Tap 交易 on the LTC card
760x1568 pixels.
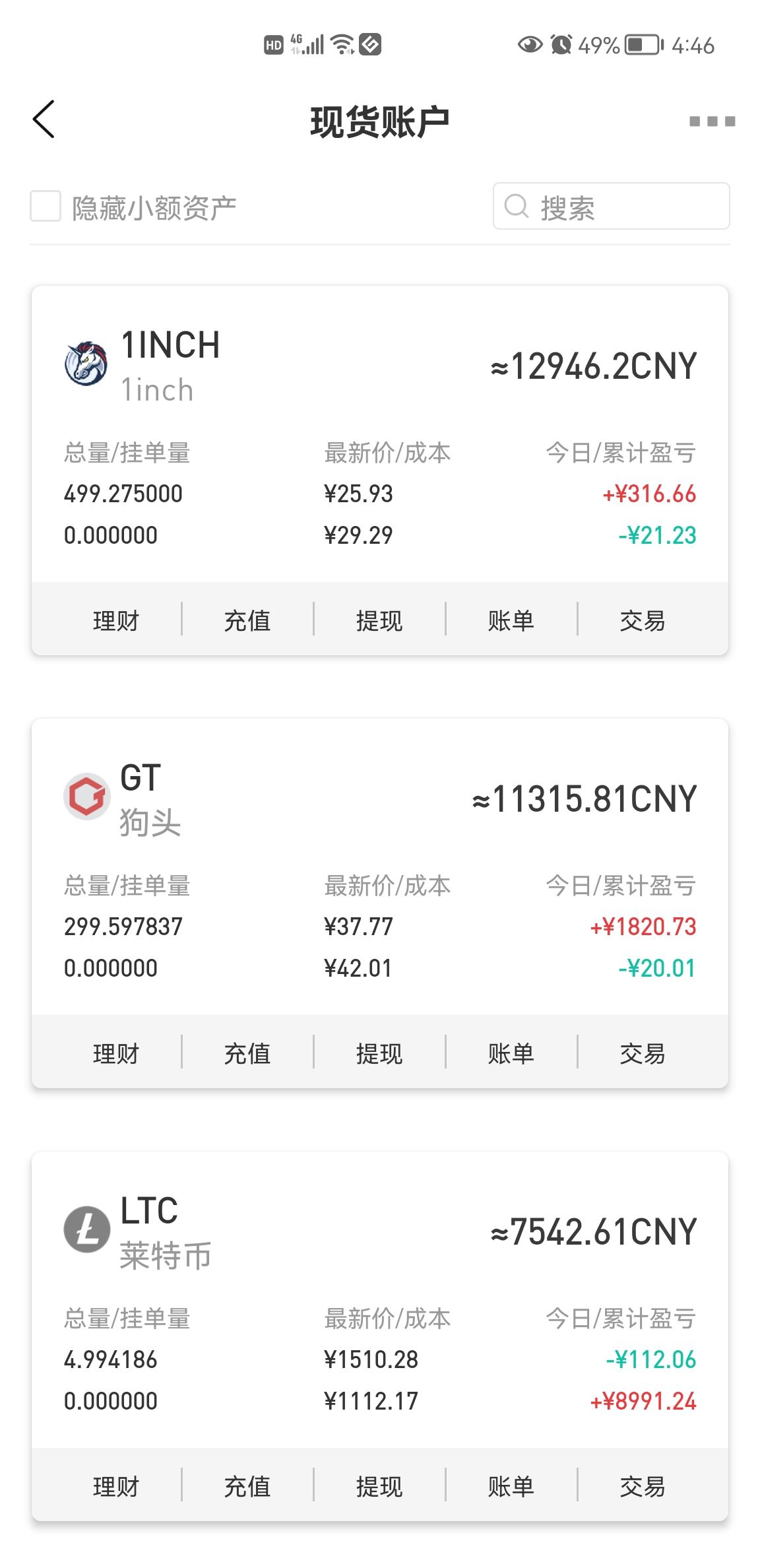pyautogui.click(x=643, y=1486)
